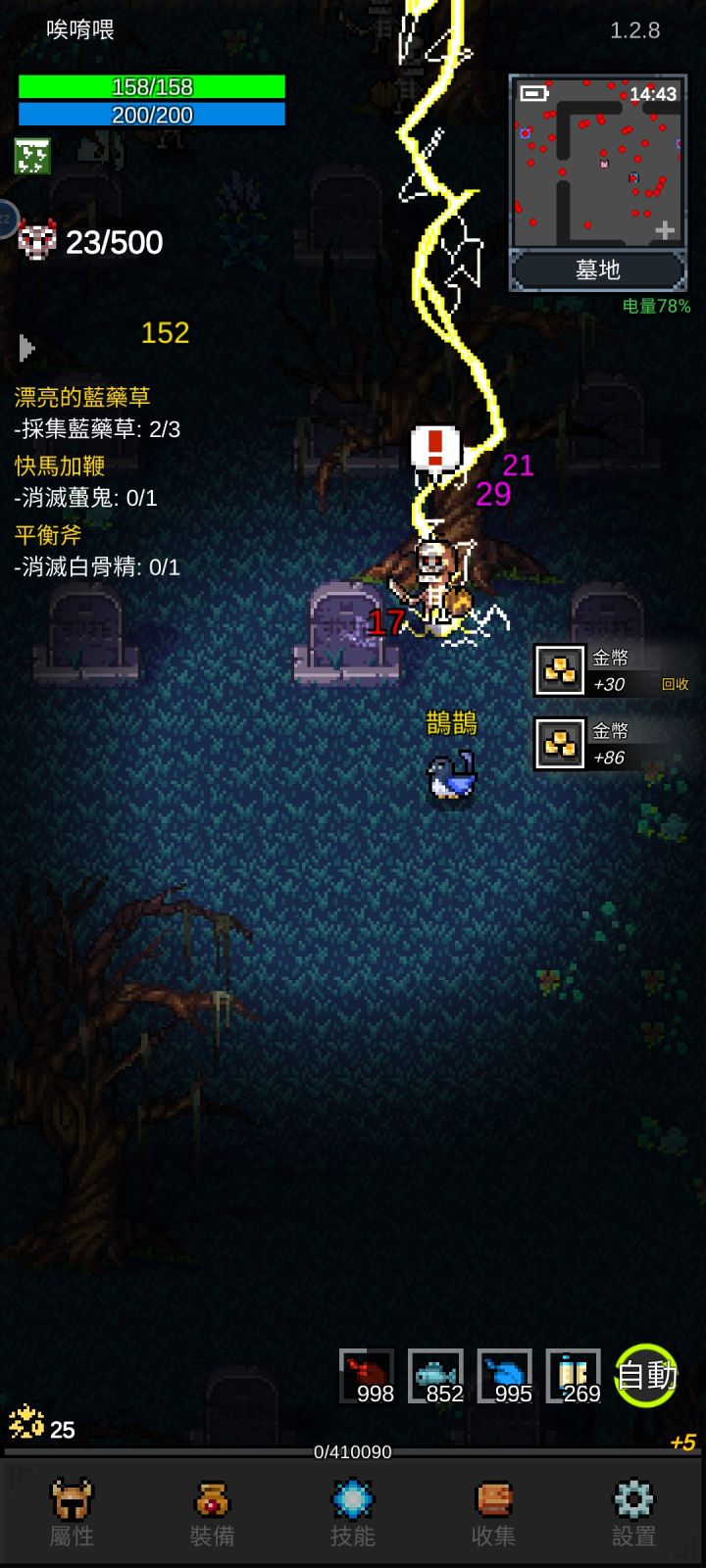Click the green herb icon below the mana bar
The height and width of the screenshot is (1568, 706).
point(32,155)
